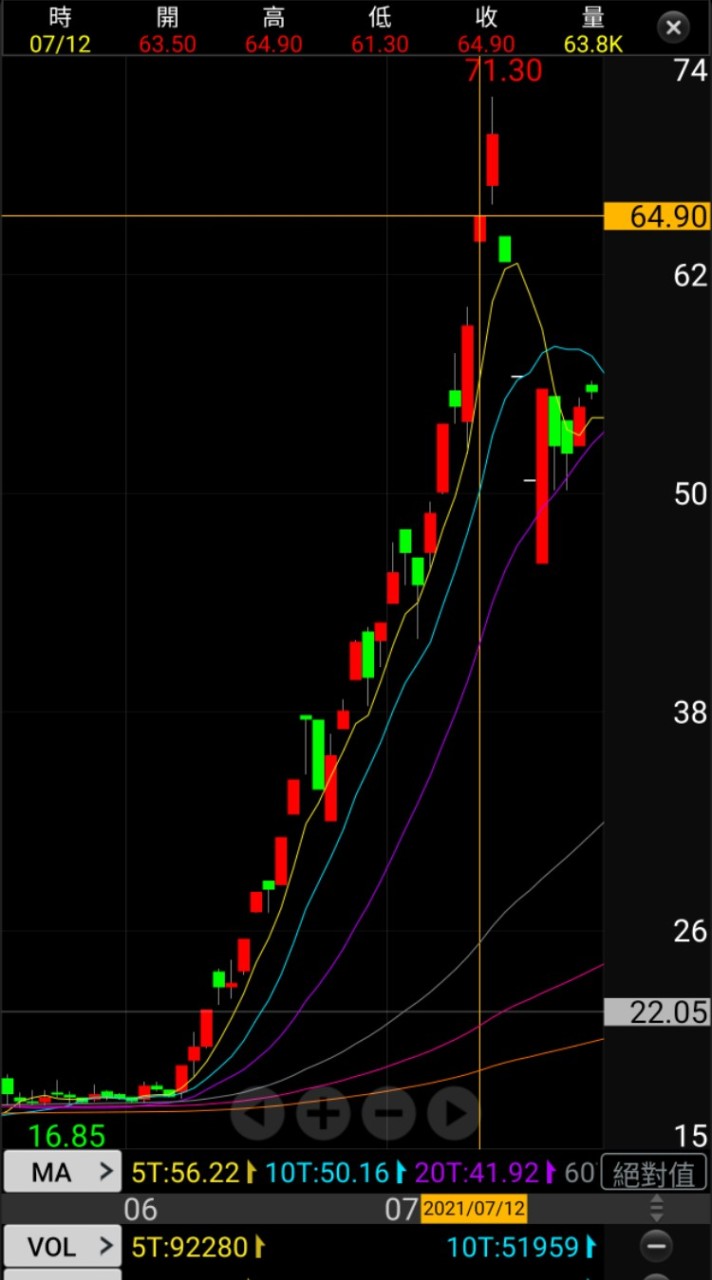Open the VOL indicator selector
The height and width of the screenshot is (1280, 712).
[x=62, y=1247]
